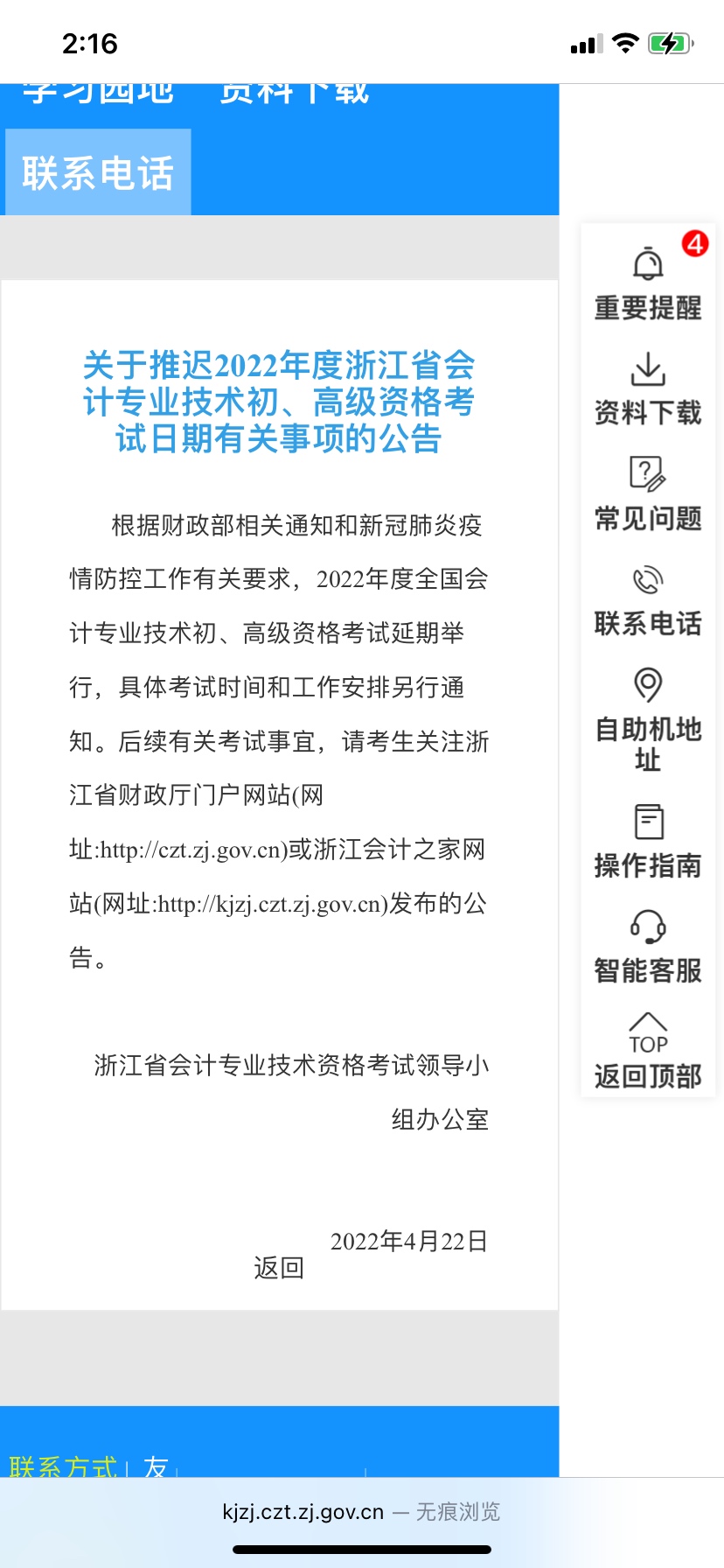Open the 操作指南 guide
The height and width of the screenshot is (1568, 724).
(x=648, y=842)
